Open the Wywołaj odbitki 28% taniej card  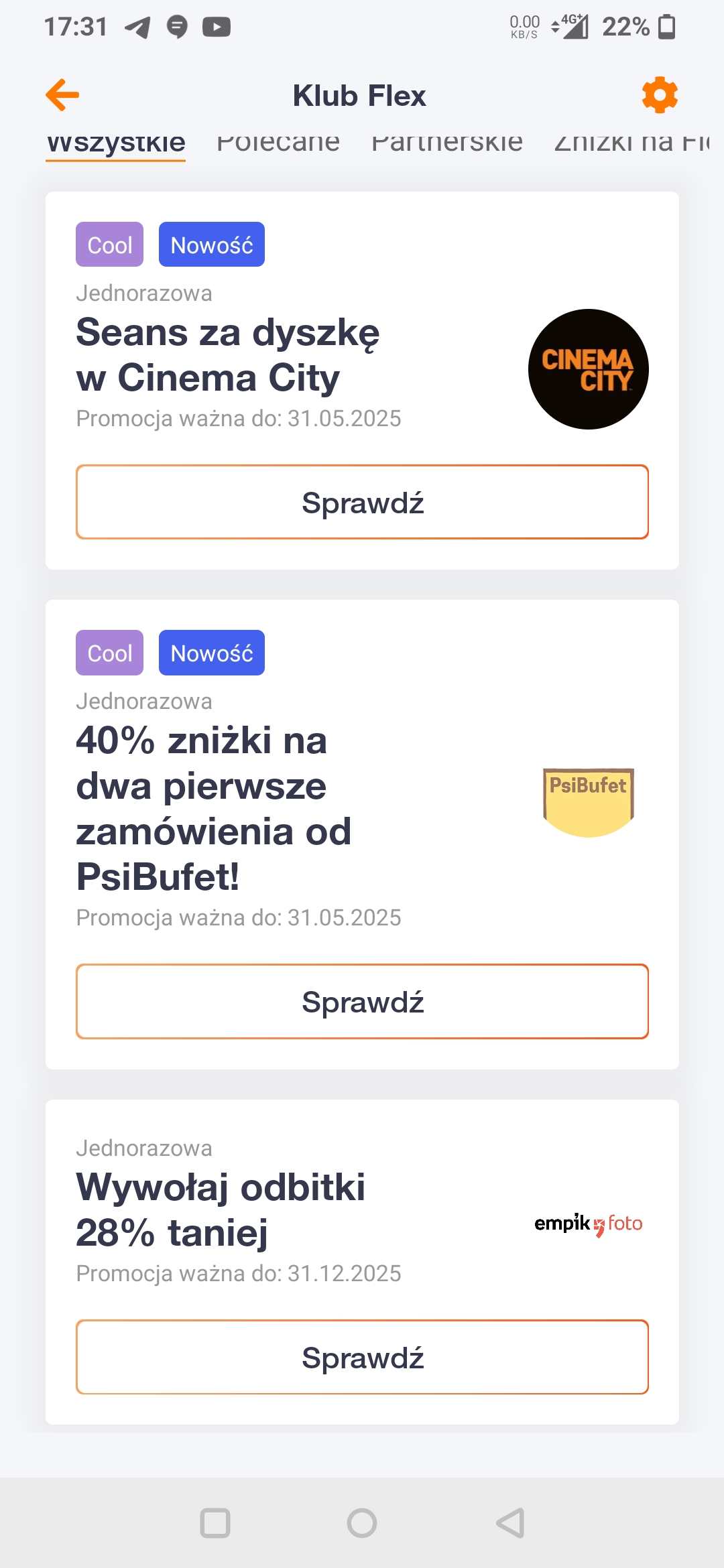click(362, 1262)
